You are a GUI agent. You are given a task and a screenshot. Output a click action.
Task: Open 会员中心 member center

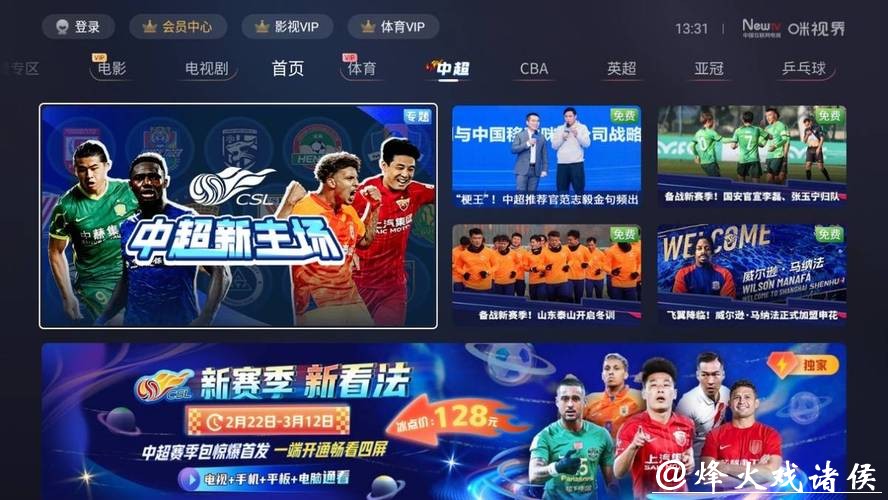point(178,27)
